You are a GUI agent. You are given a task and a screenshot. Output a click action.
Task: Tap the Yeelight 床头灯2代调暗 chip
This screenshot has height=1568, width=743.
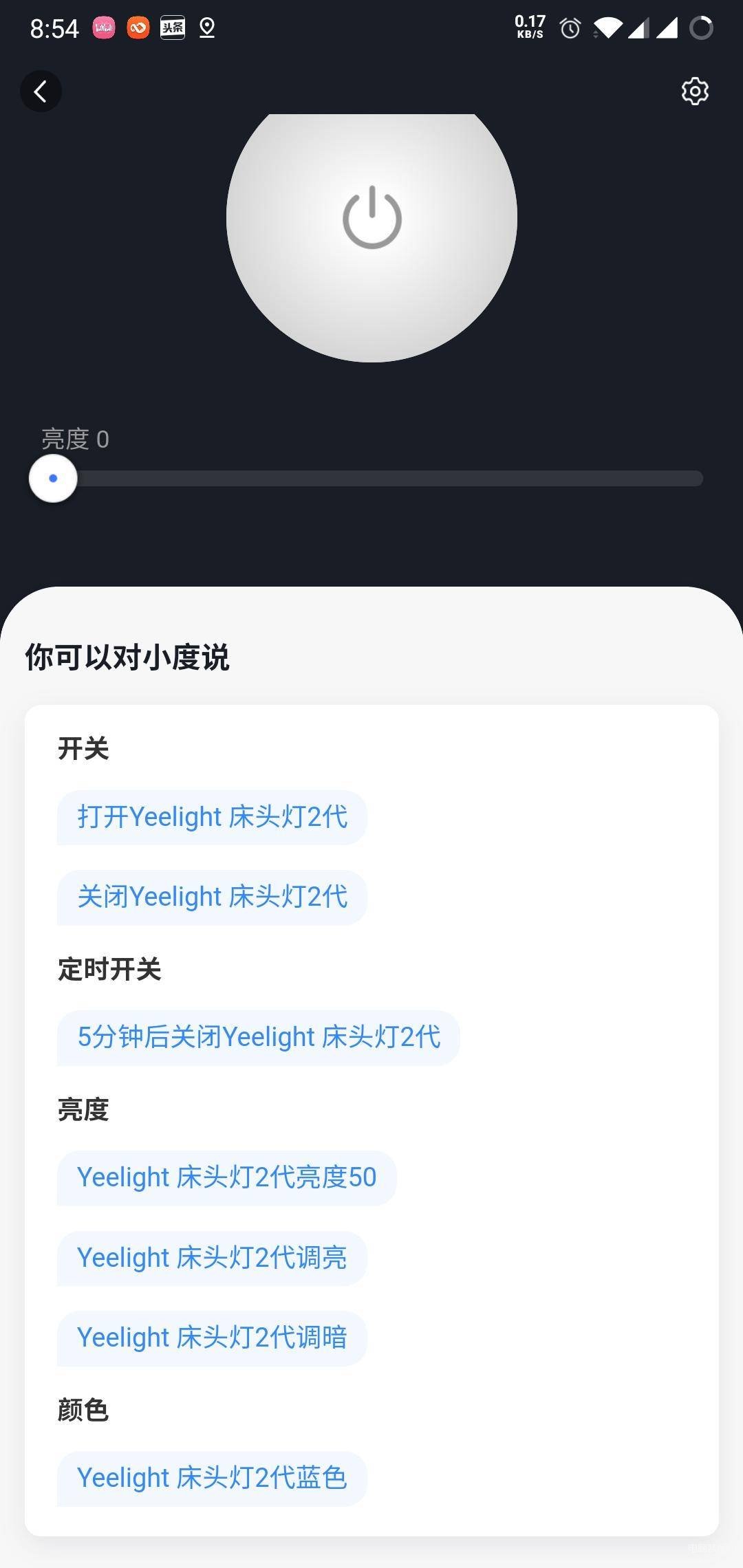pyautogui.click(x=212, y=1338)
